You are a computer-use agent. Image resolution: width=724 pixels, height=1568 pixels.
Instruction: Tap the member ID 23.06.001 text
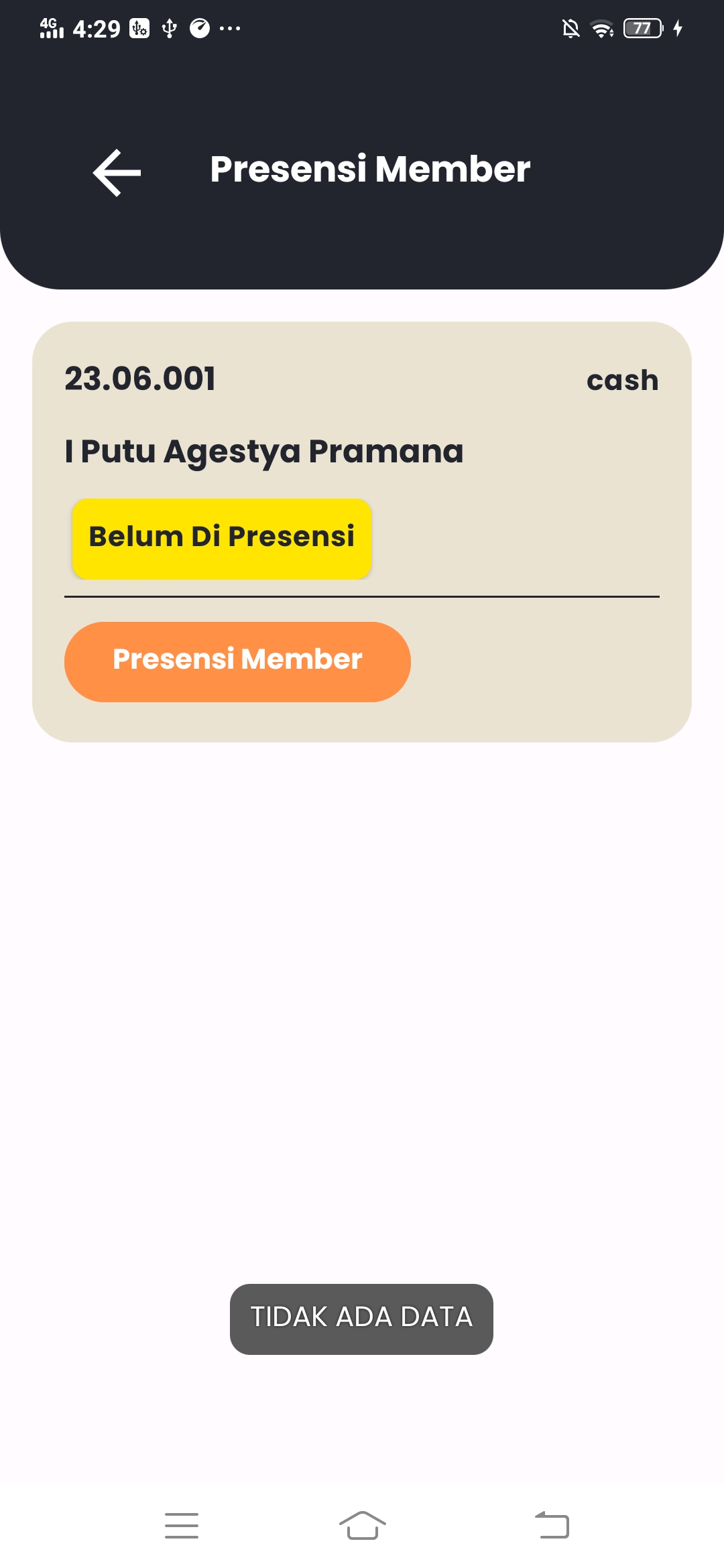pyautogui.click(x=139, y=379)
